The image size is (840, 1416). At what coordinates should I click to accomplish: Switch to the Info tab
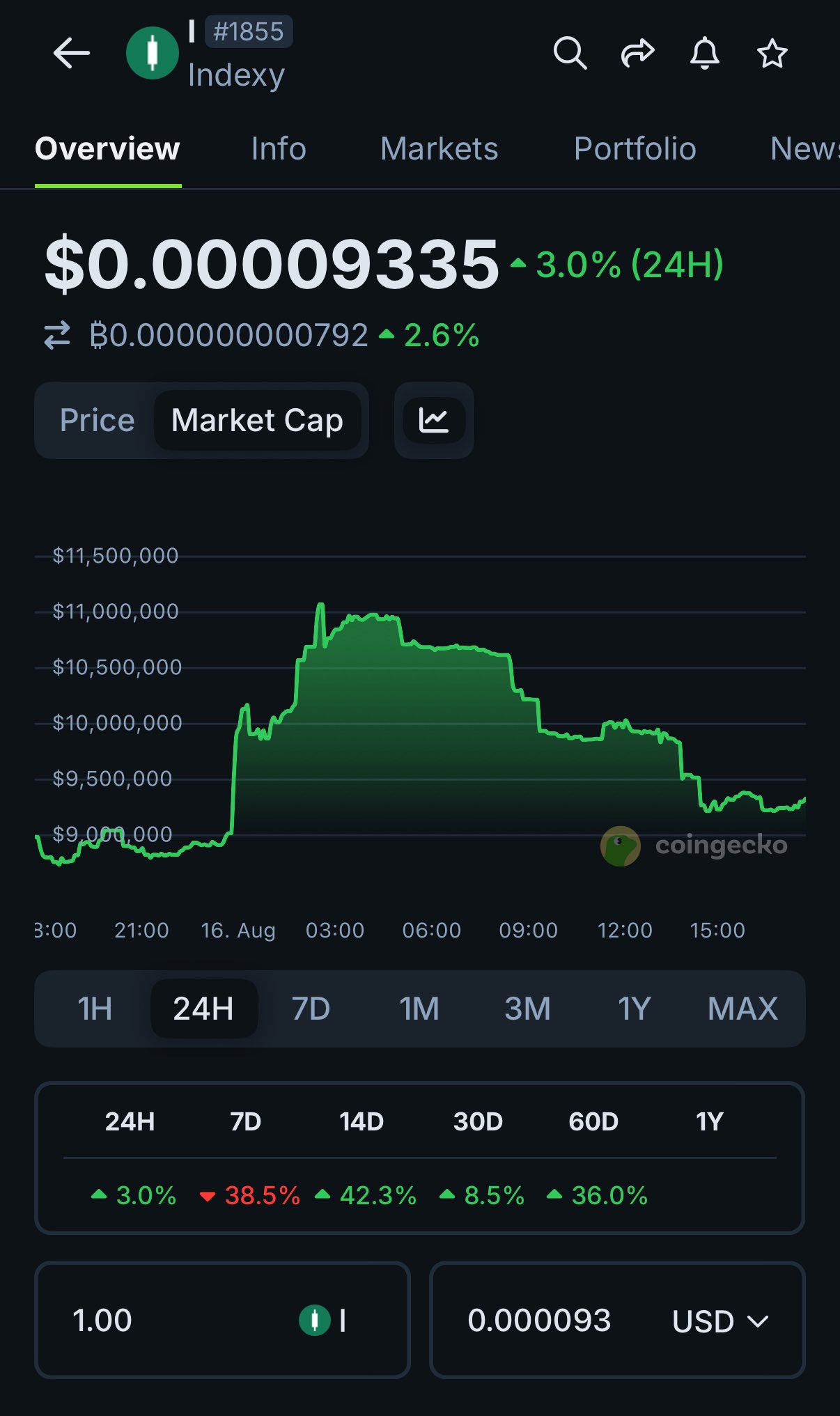click(x=279, y=149)
